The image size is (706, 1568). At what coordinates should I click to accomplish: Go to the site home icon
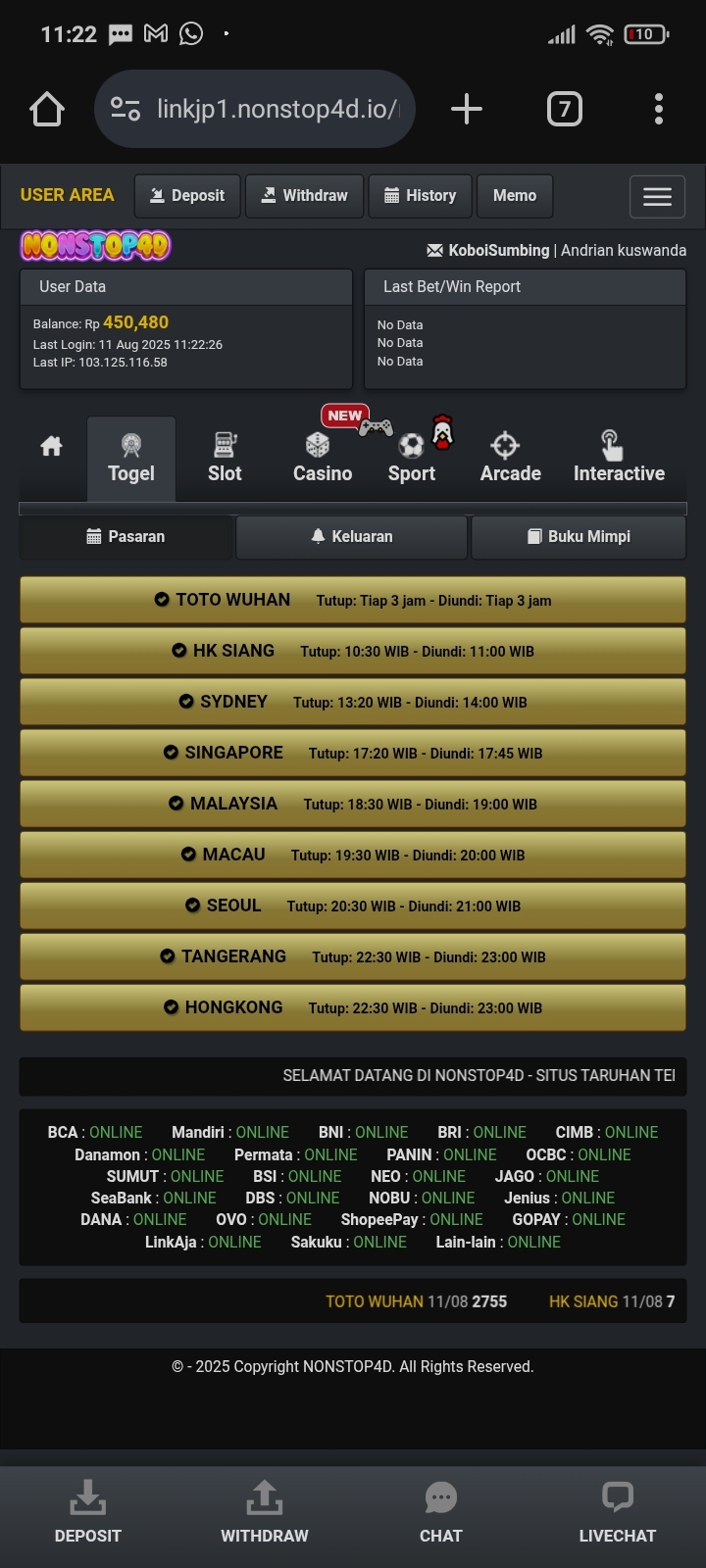51,448
